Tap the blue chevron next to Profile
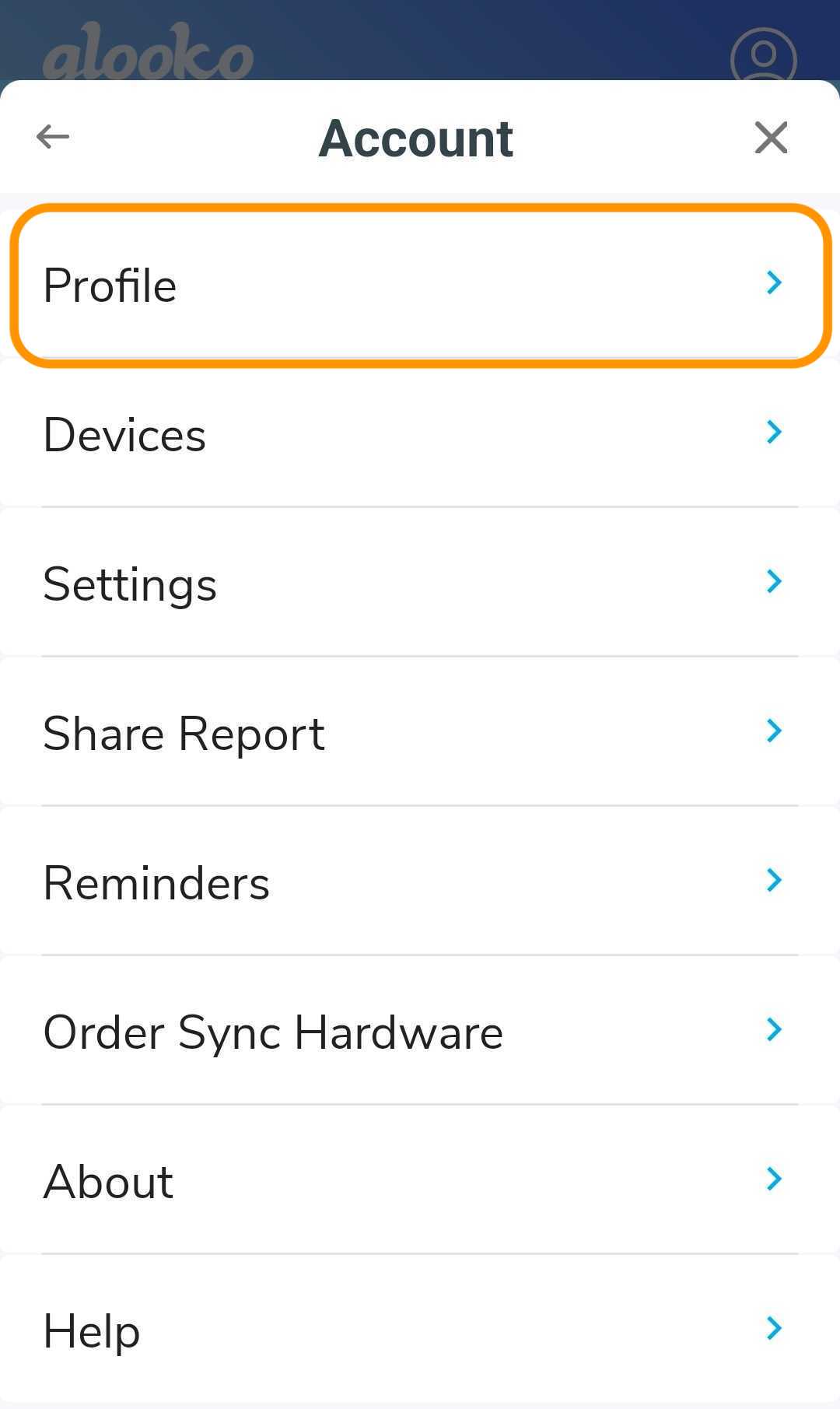The image size is (840, 1409). point(773,283)
